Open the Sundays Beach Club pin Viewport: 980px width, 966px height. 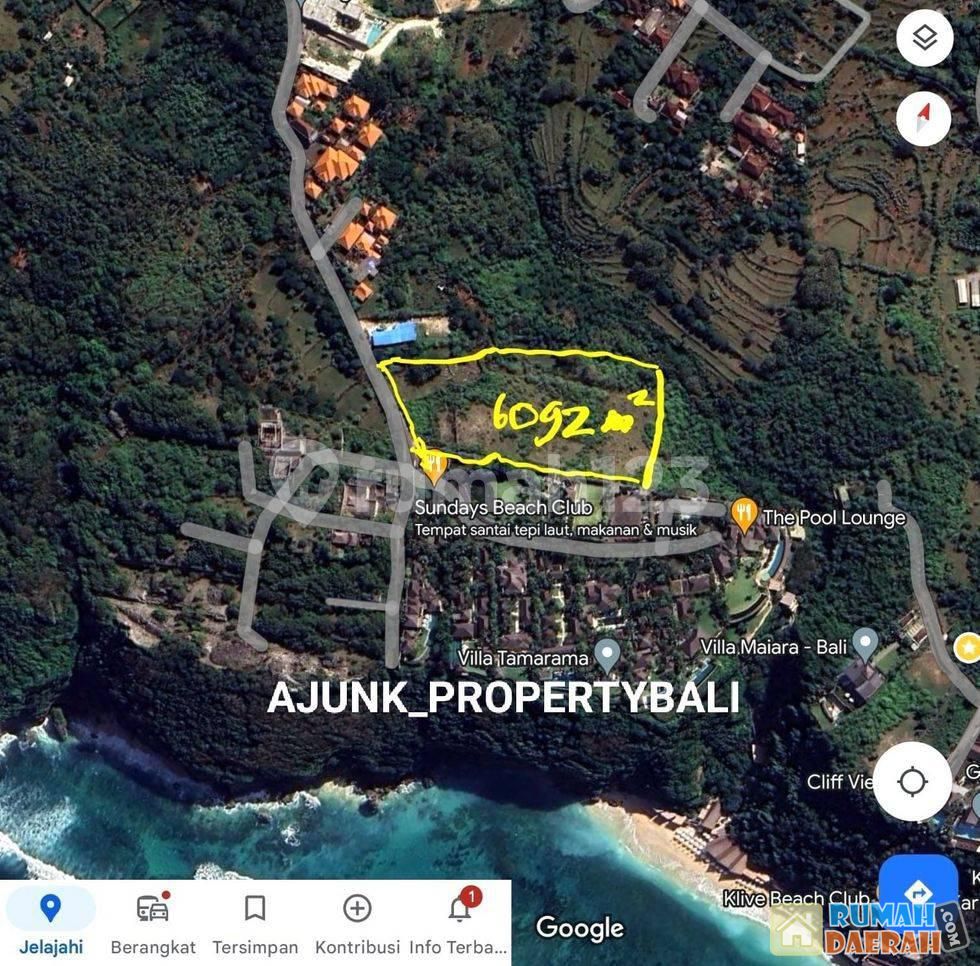click(x=433, y=465)
